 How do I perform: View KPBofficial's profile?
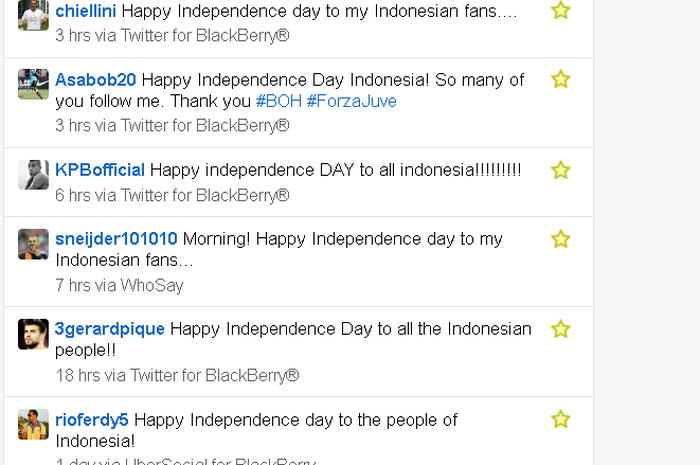click(x=100, y=170)
